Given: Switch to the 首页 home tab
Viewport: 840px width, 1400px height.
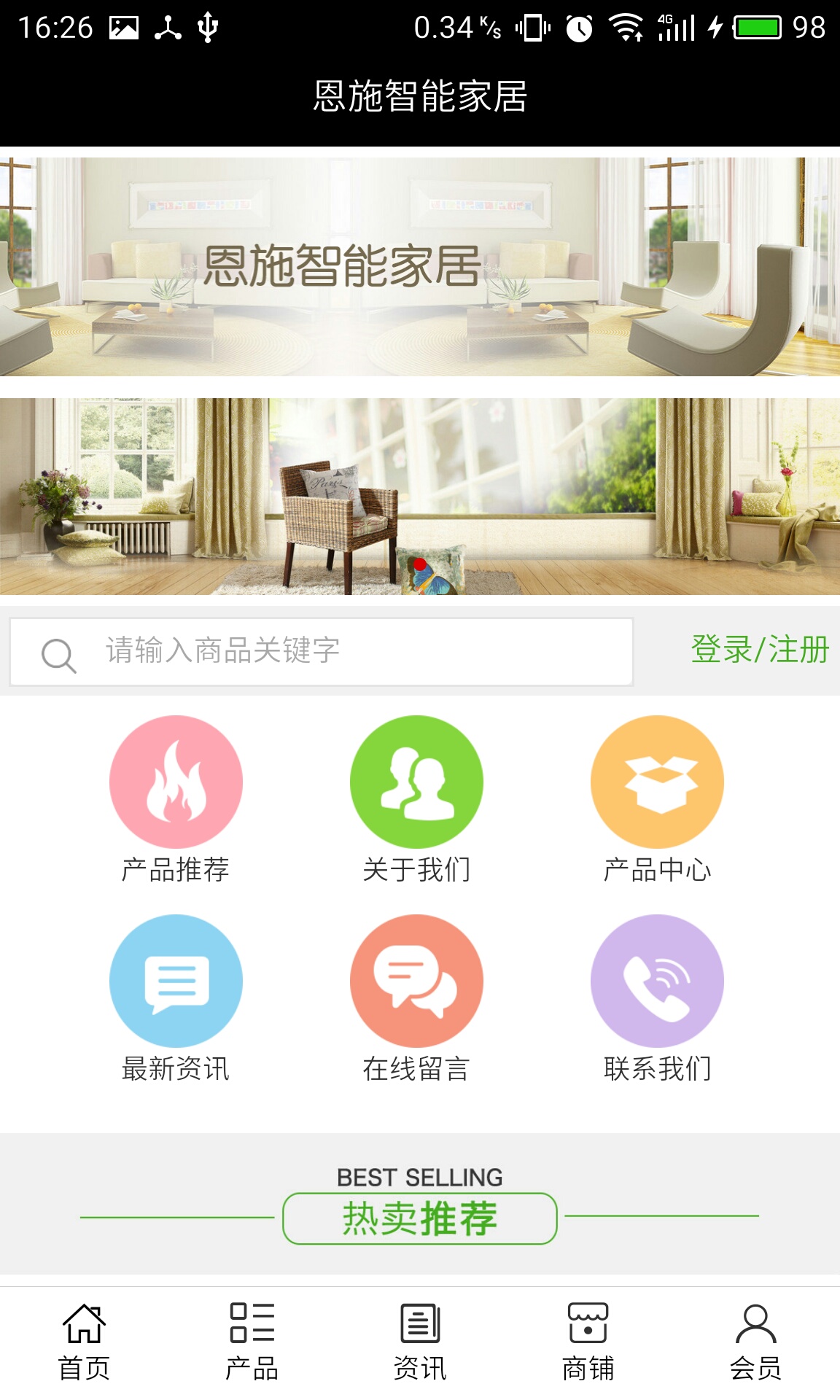Looking at the screenshot, I should coord(84,1343).
